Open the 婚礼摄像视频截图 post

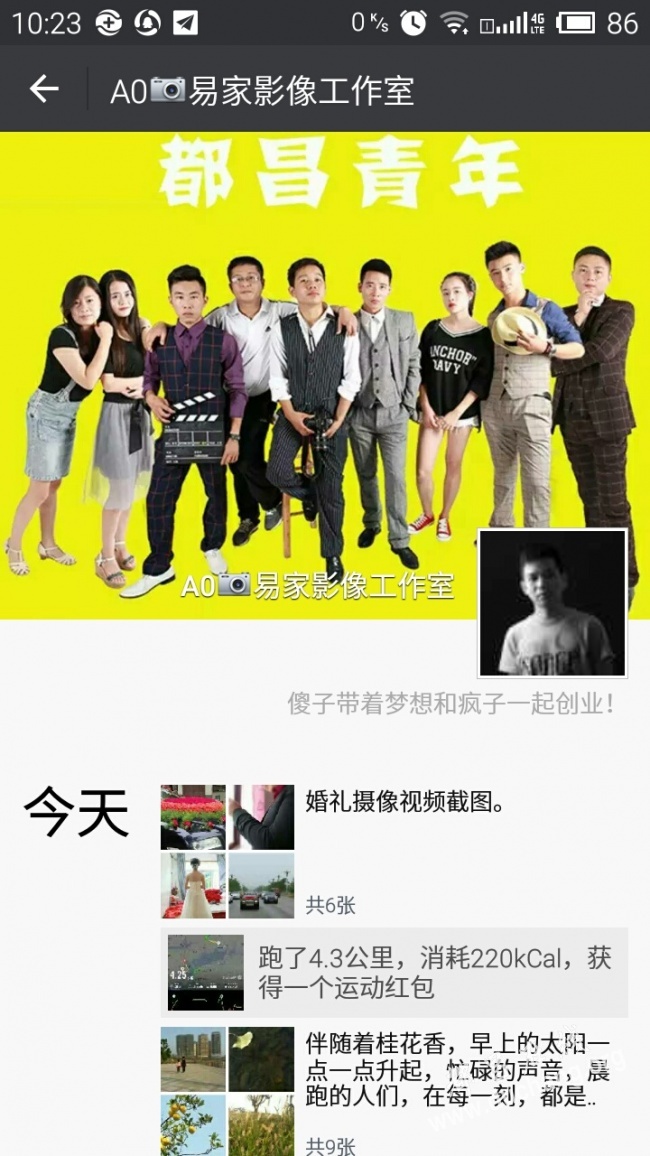click(x=394, y=852)
